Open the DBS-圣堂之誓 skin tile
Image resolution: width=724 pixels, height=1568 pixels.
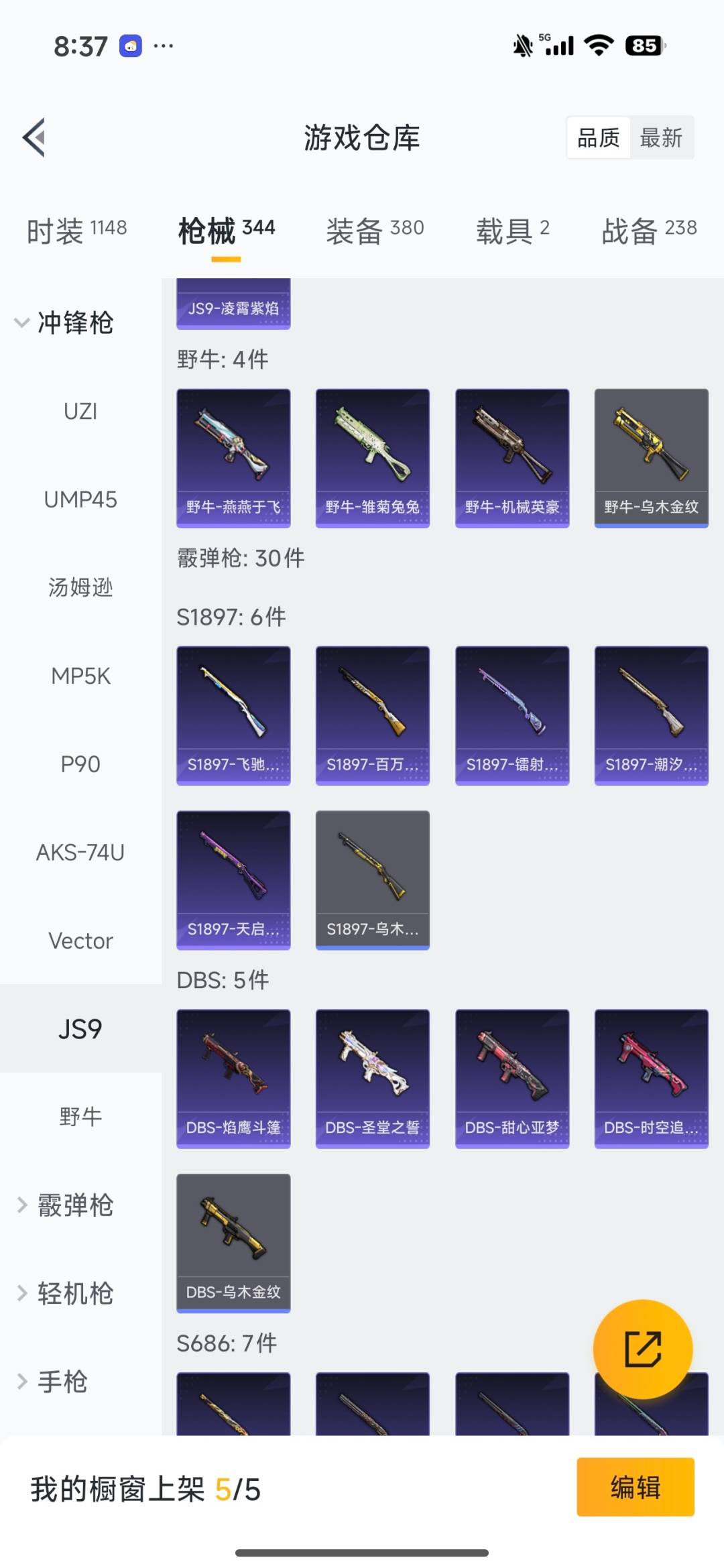(372, 1078)
